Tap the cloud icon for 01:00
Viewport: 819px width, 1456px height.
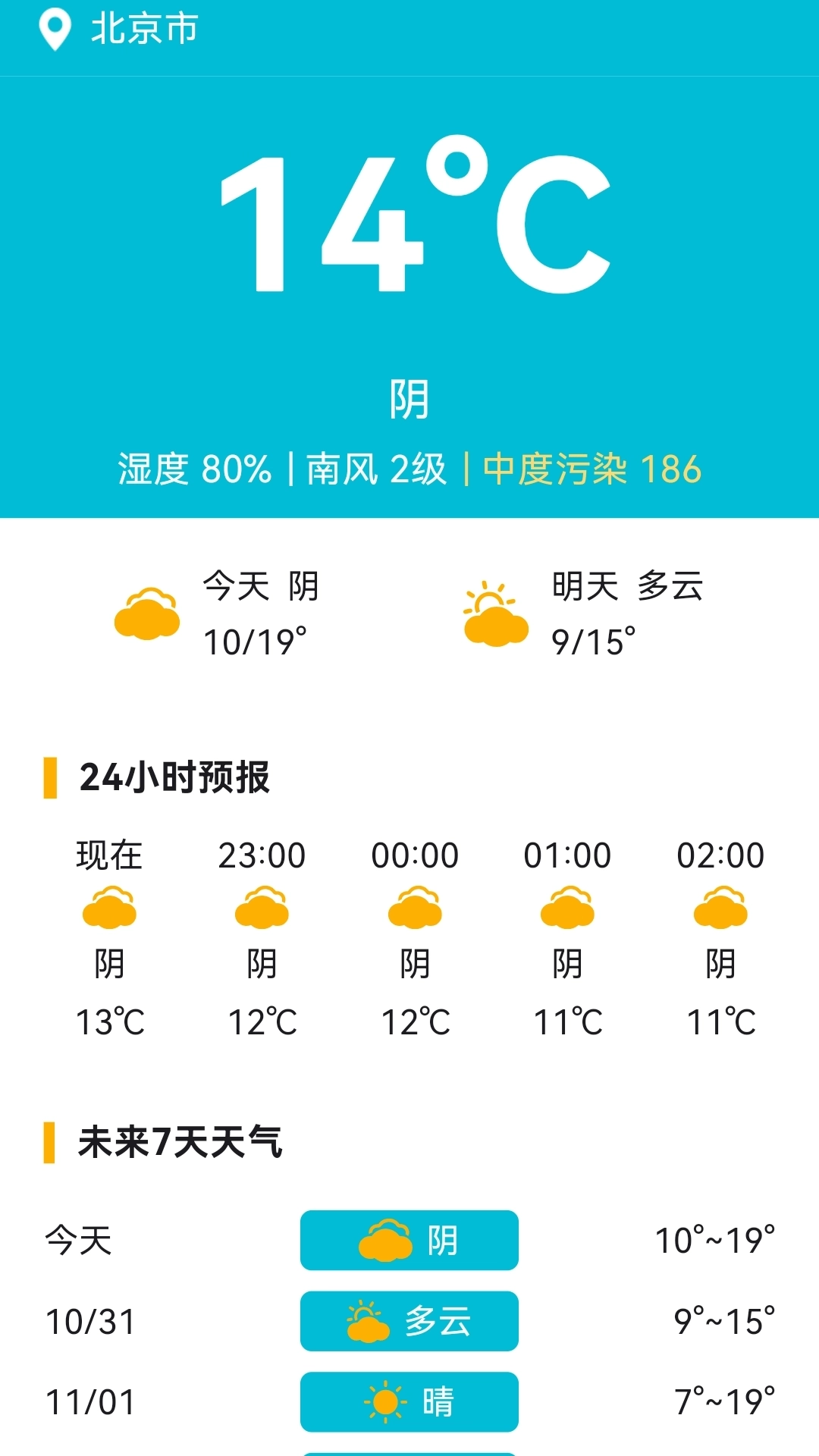(x=569, y=908)
